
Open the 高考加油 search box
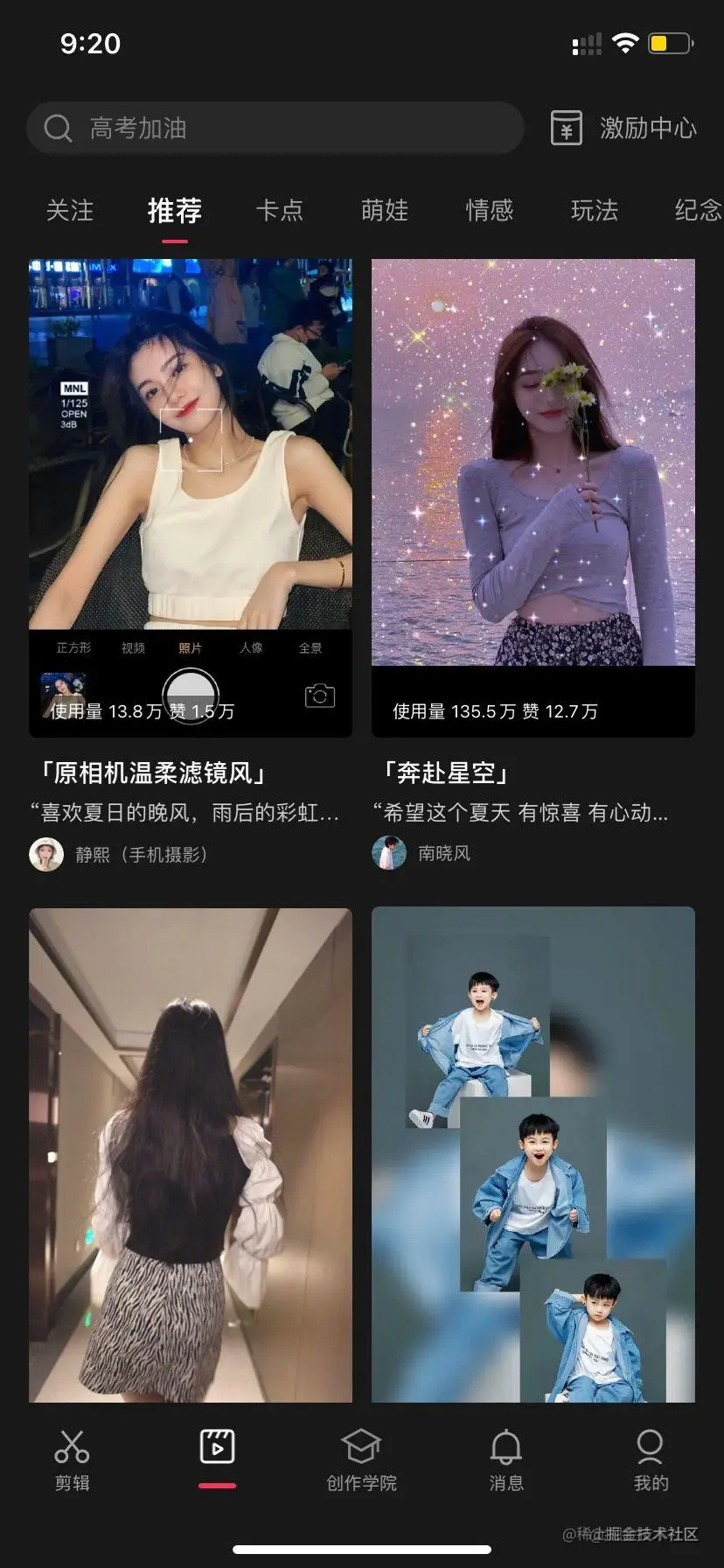(275, 129)
